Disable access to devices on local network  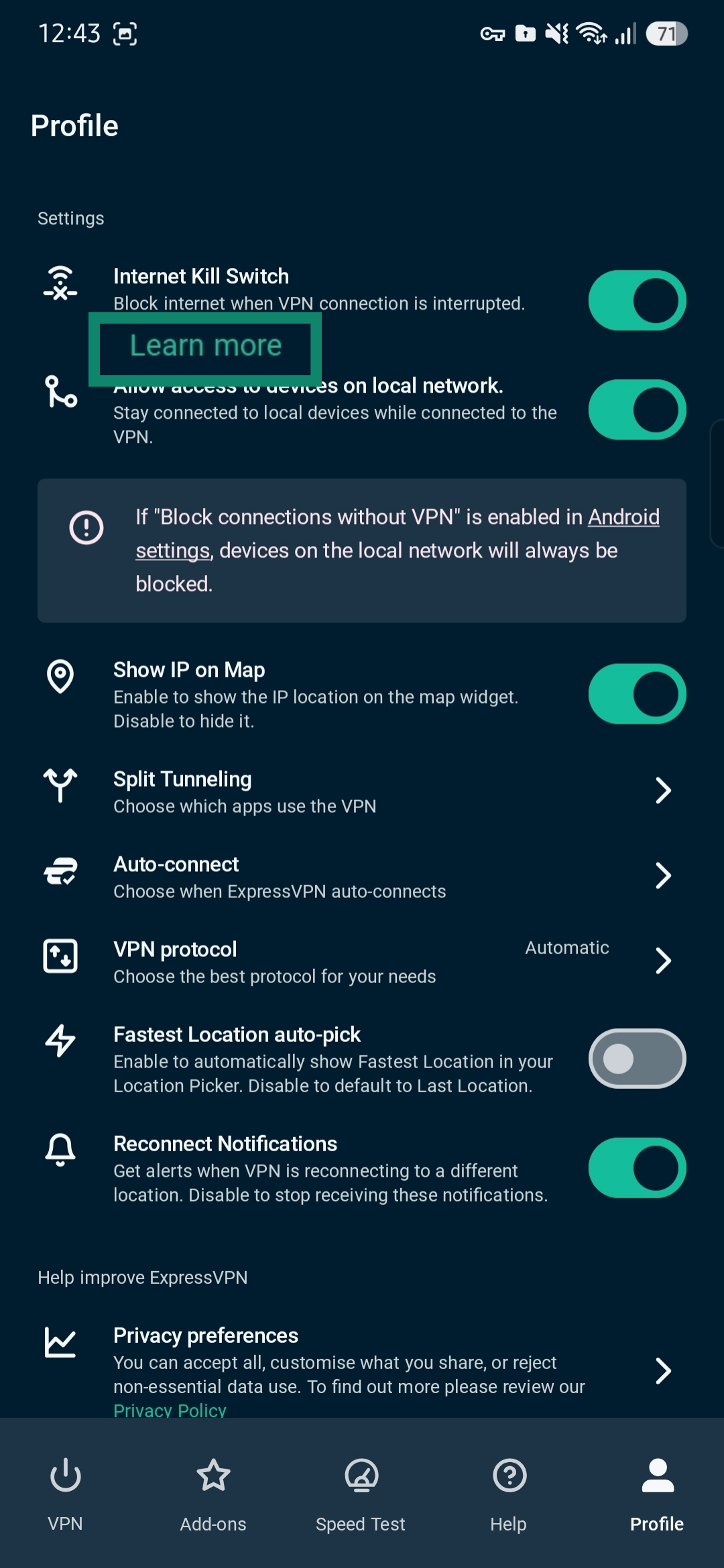(x=637, y=409)
